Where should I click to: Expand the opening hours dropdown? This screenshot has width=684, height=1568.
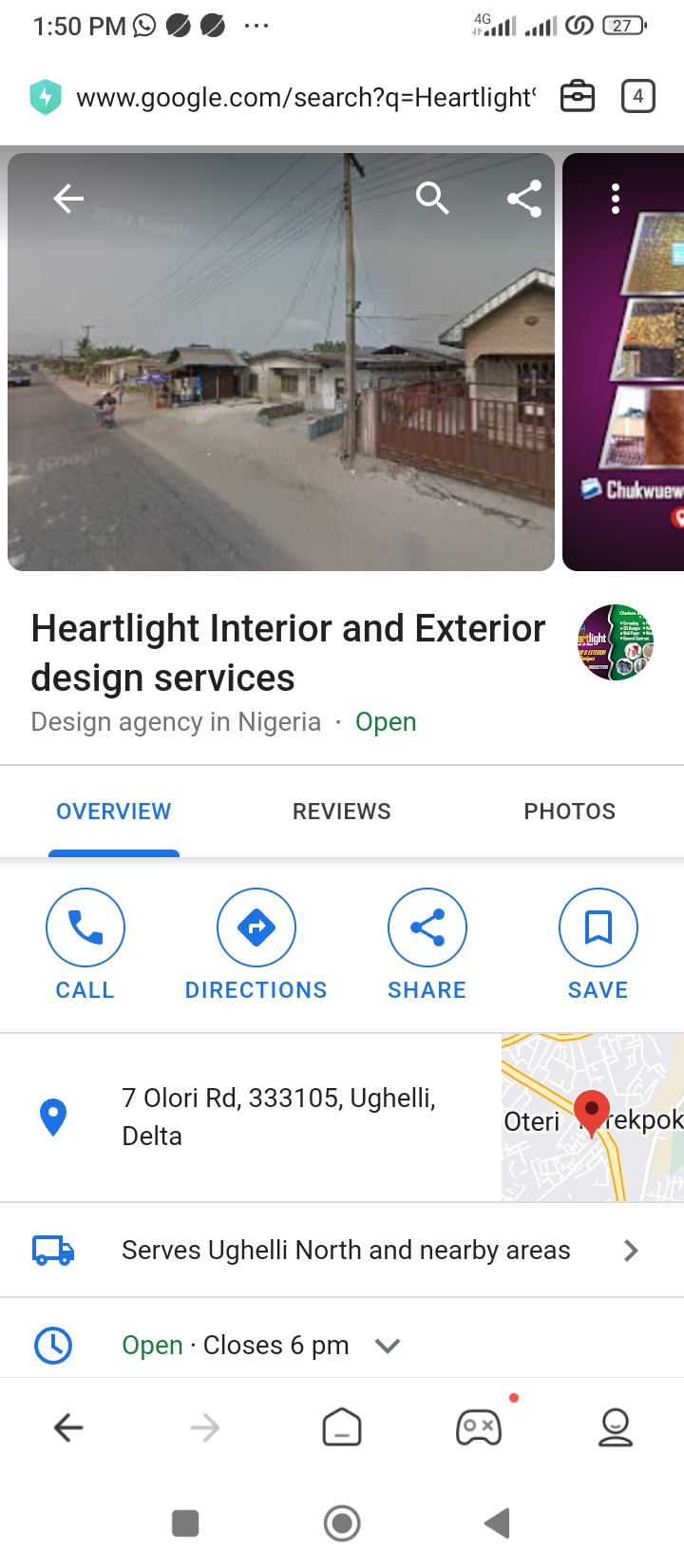(388, 1346)
